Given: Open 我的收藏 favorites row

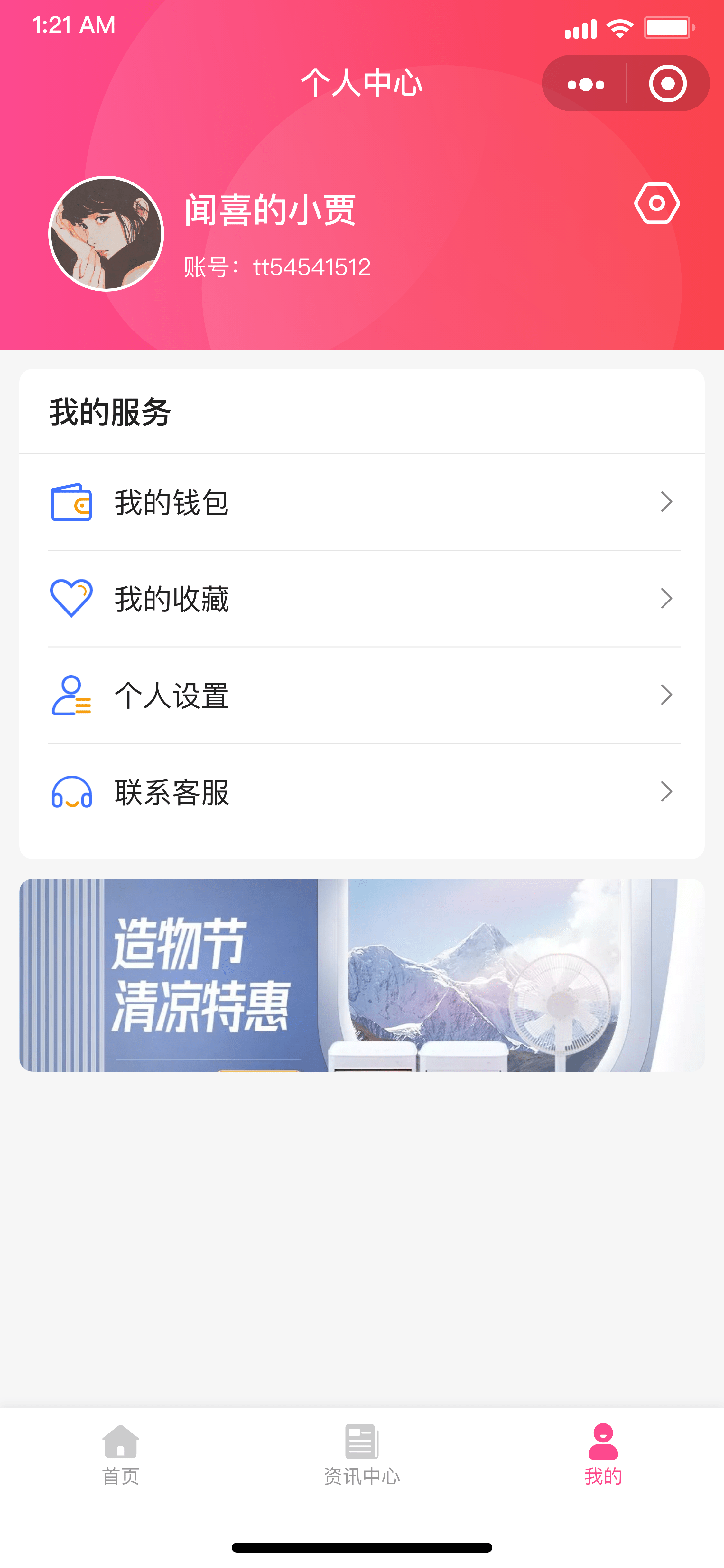Looking at the screenshot, I should pyautogui.click(x=362, y=599).
